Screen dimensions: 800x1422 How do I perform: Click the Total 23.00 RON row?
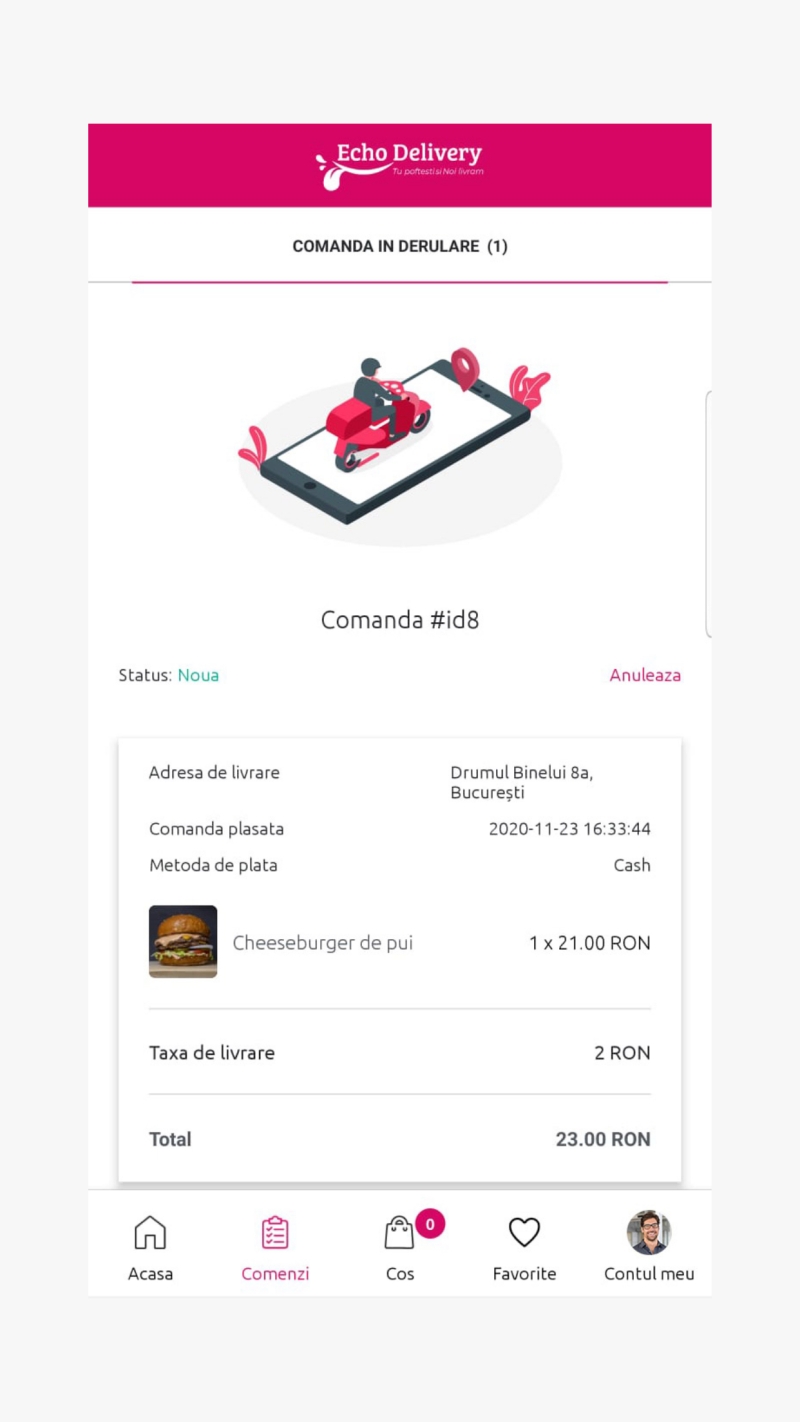[x=400, y=1139]
